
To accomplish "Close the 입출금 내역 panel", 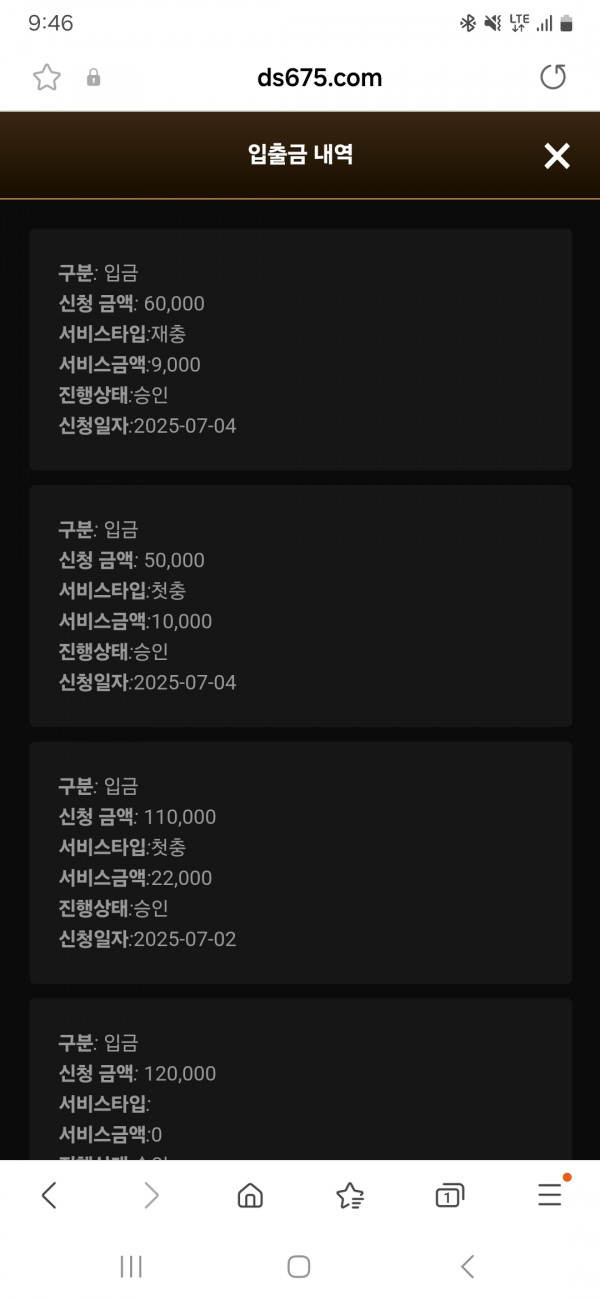I will tap(557, 155).
